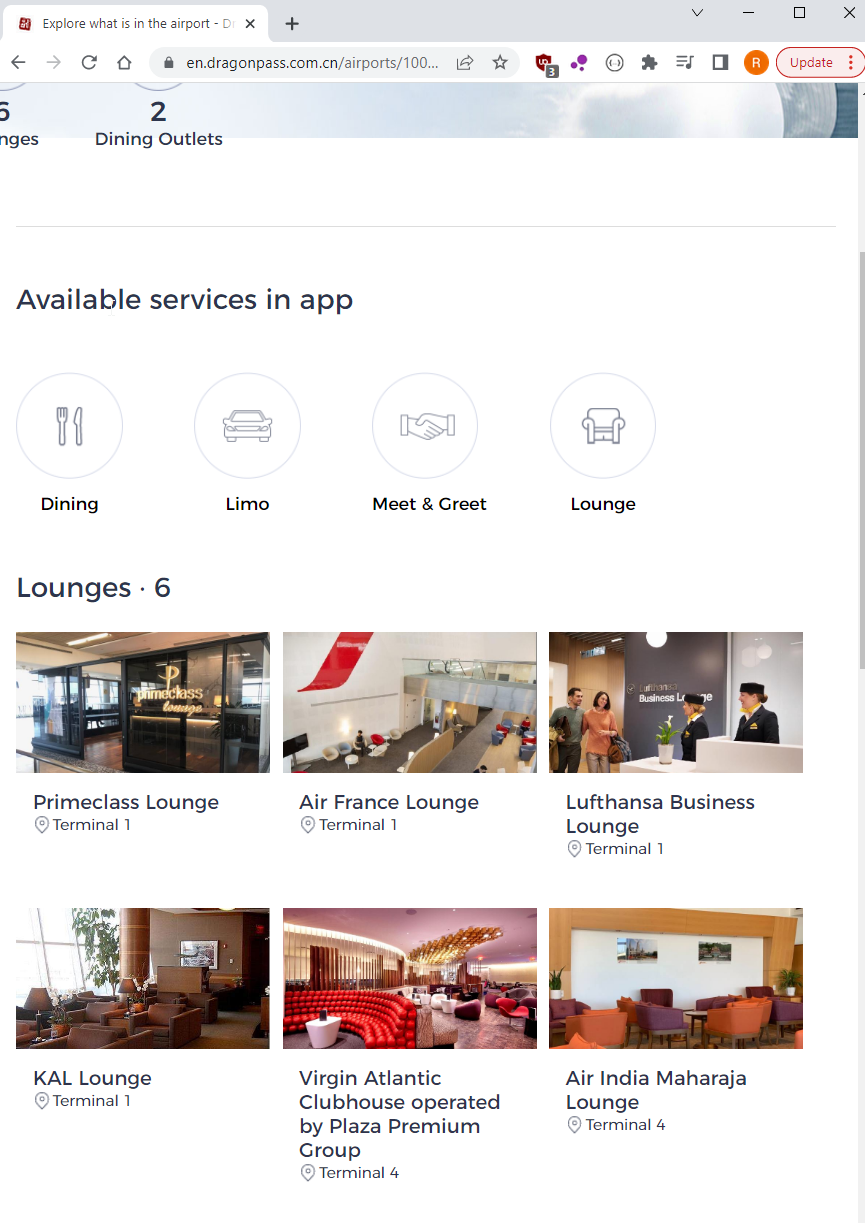
Task: Go to the browser home page
Action: click(x=124, y=62)
